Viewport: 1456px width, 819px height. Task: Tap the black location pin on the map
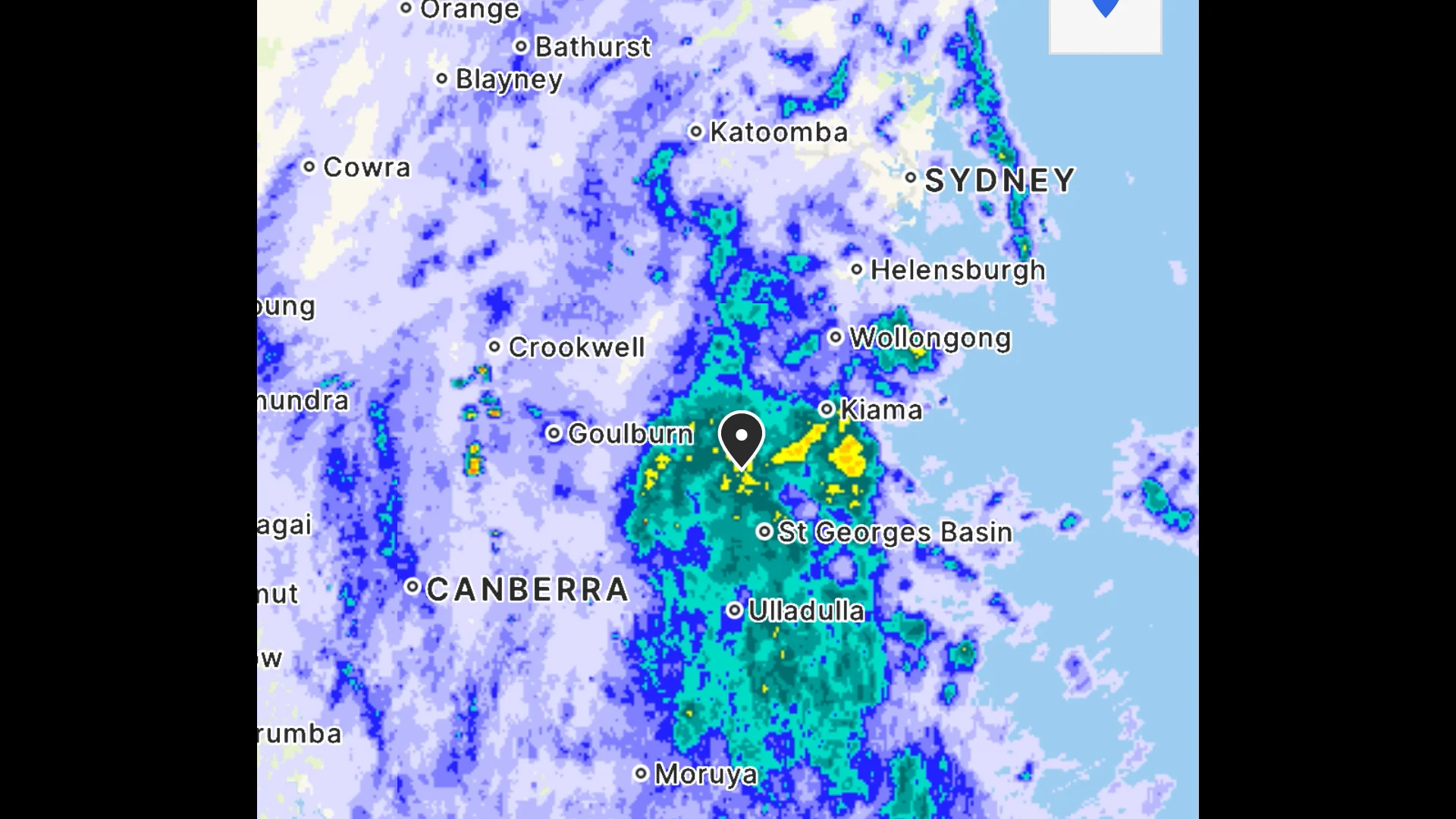tap(741, 438)
